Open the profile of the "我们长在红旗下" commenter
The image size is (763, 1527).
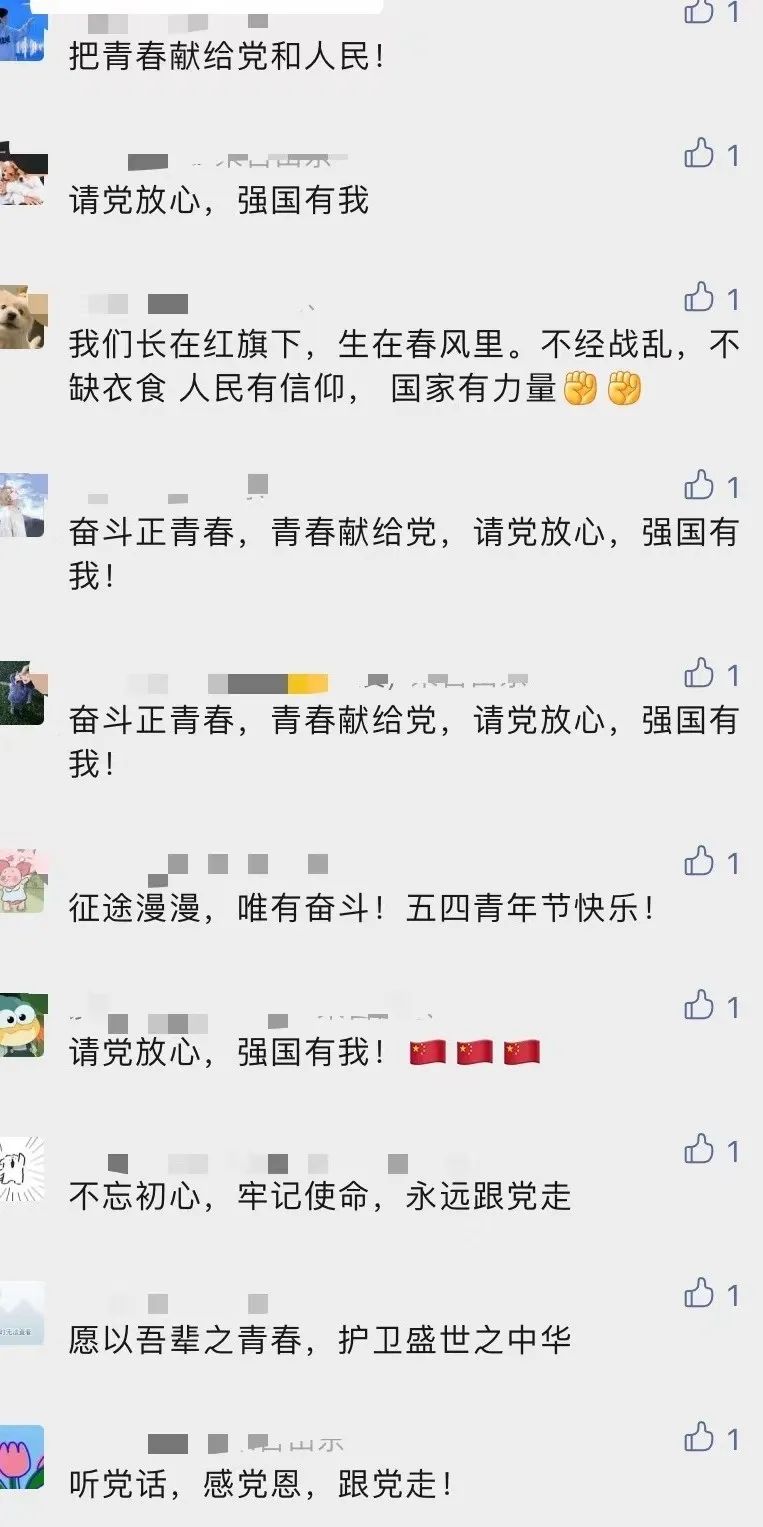click(22, 317)
